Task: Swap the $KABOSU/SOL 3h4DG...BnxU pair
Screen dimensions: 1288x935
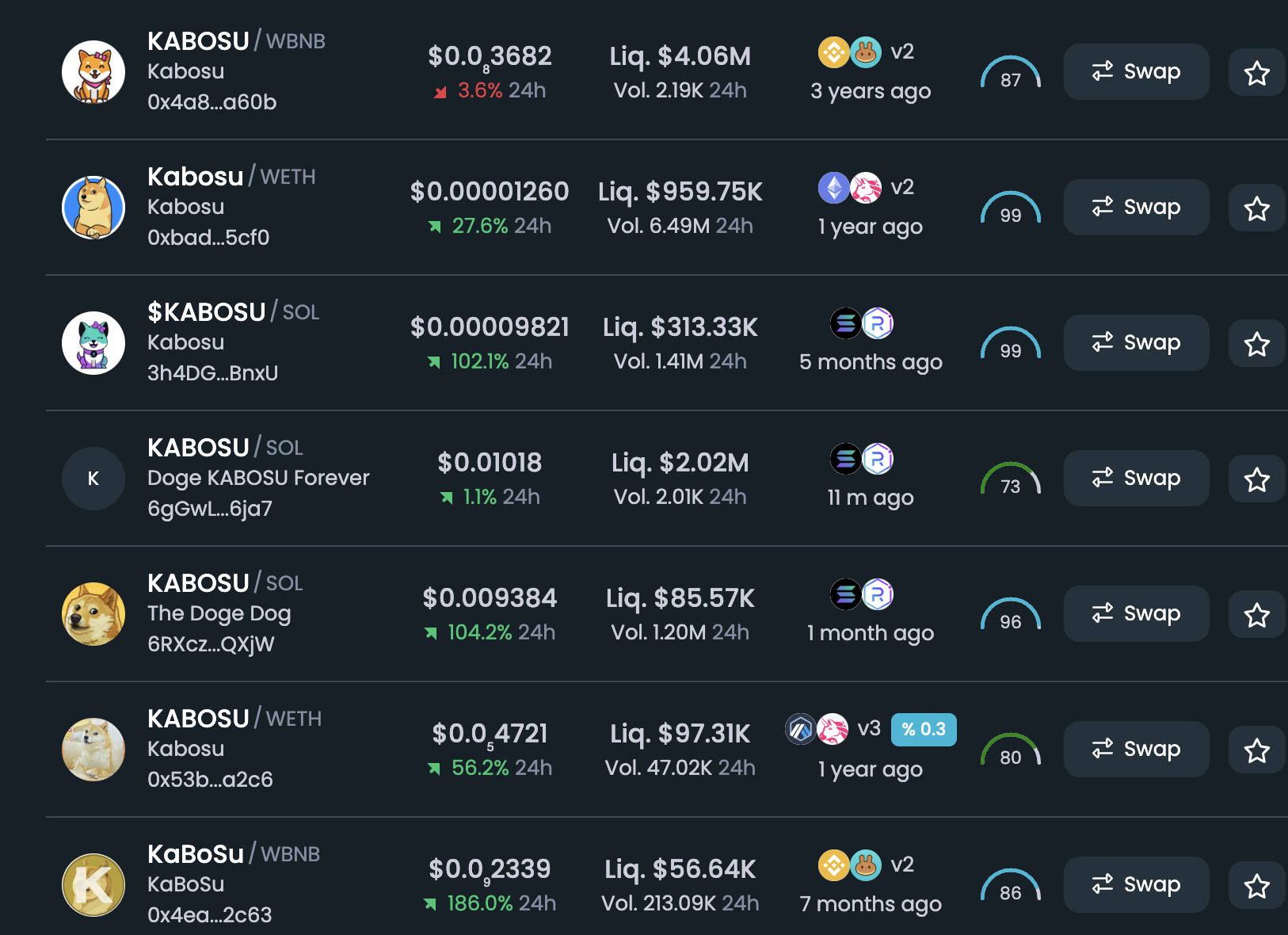Action: point(1136,342)
